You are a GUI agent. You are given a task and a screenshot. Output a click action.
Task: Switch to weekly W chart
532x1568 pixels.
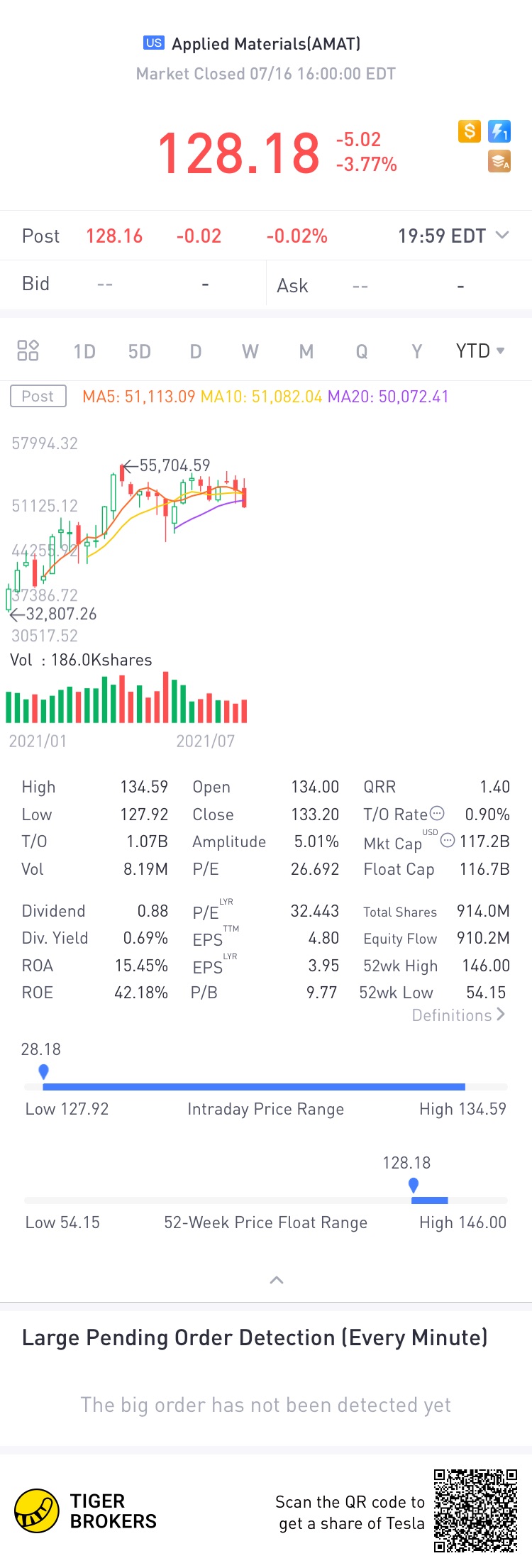coord(250,352)
